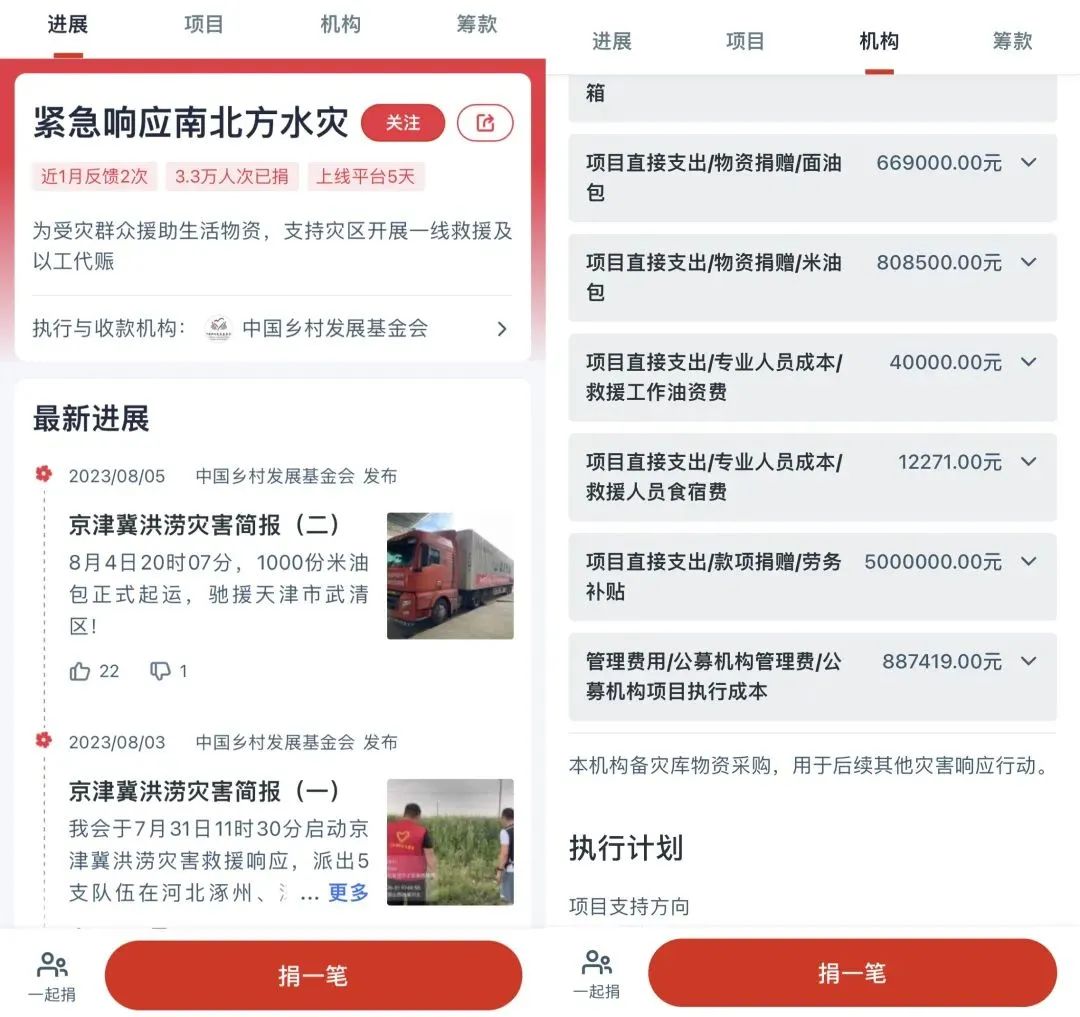Viewport: 1080px width, 1017px height.
Task: Expand 救援工作油资费 40000.00元 row
Action: (1028, 362)
